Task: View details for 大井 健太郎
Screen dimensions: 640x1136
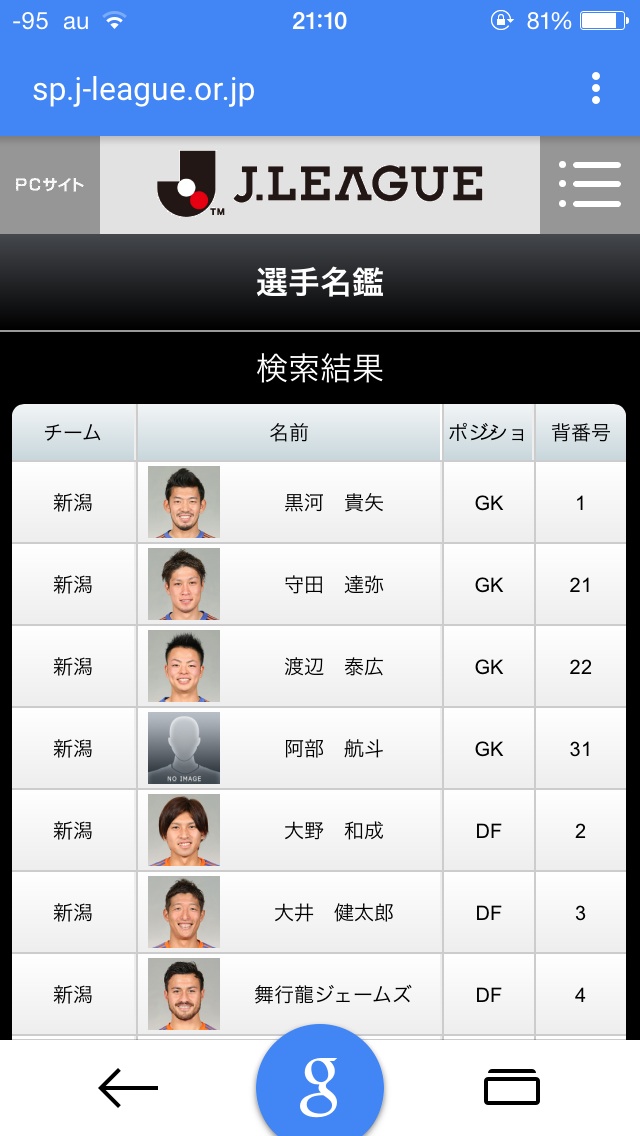Action: 333,913
